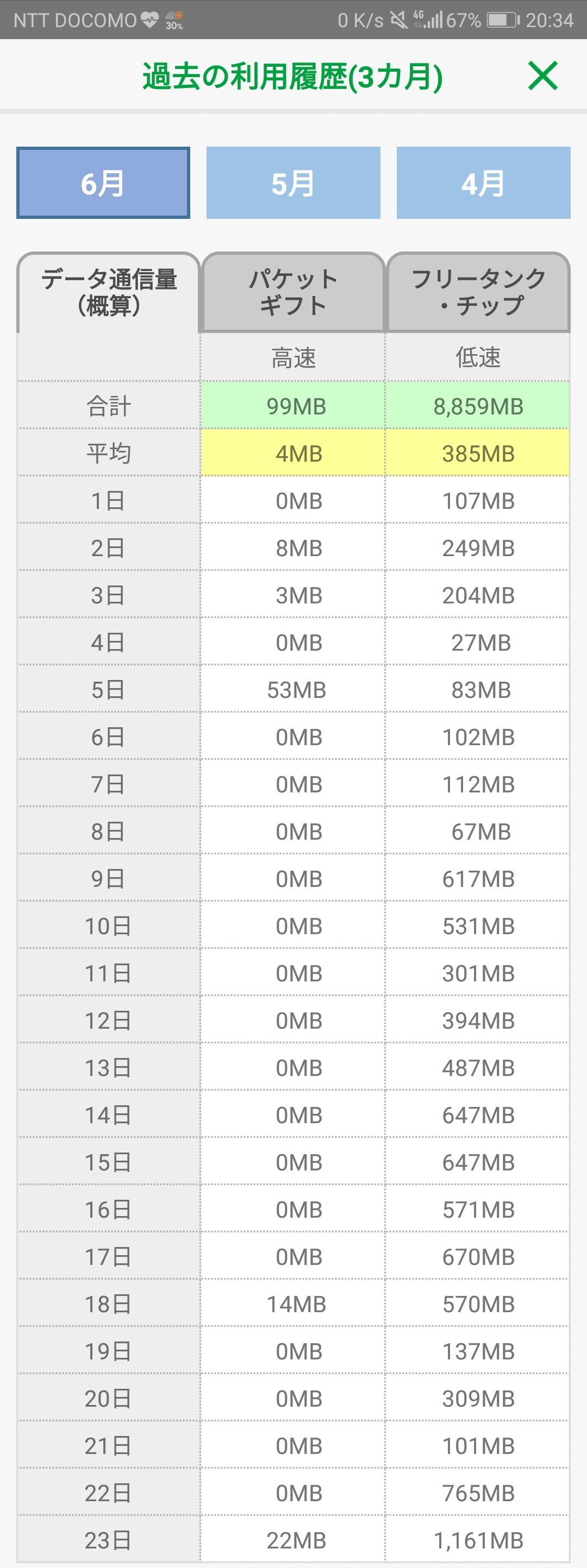Open the データ通信量(概算) tab
This screenshot has width=587, height=1568.
point(108,292)
